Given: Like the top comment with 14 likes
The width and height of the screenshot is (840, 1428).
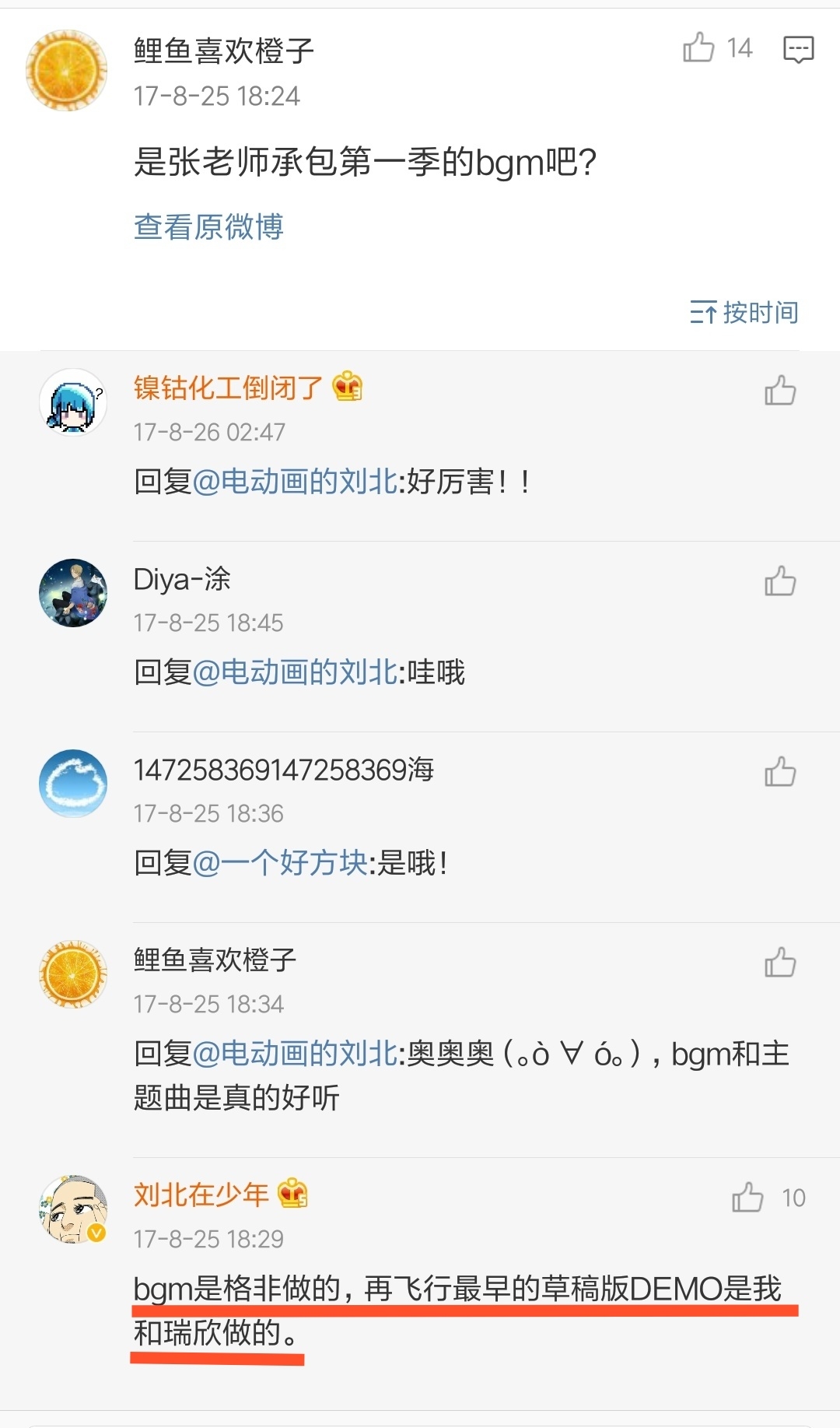Looking at the screenshot, I should (x=698, y=48).
